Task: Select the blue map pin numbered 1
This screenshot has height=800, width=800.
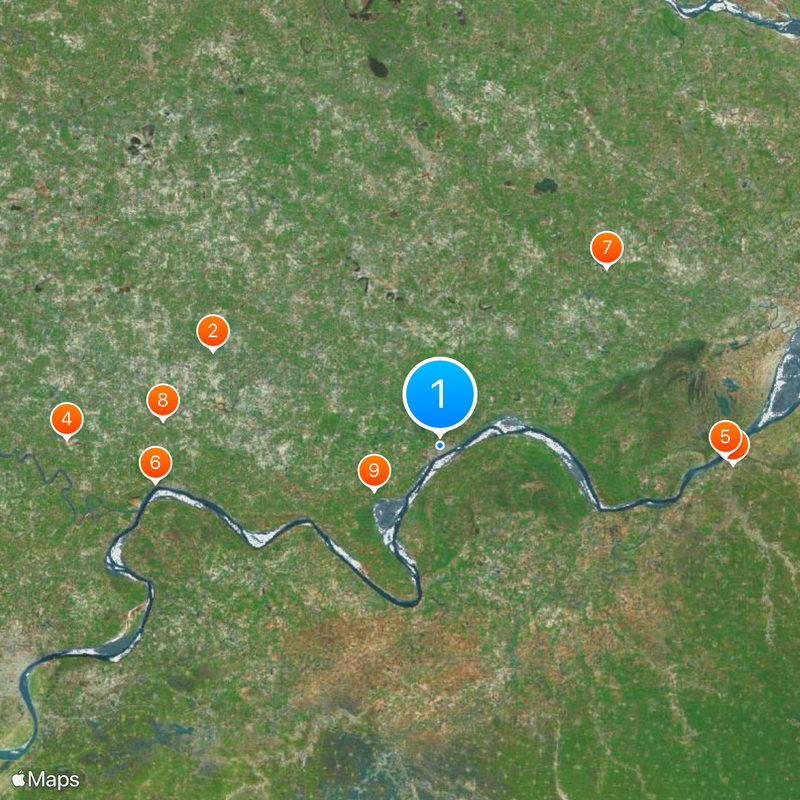Action: [440, 395]
